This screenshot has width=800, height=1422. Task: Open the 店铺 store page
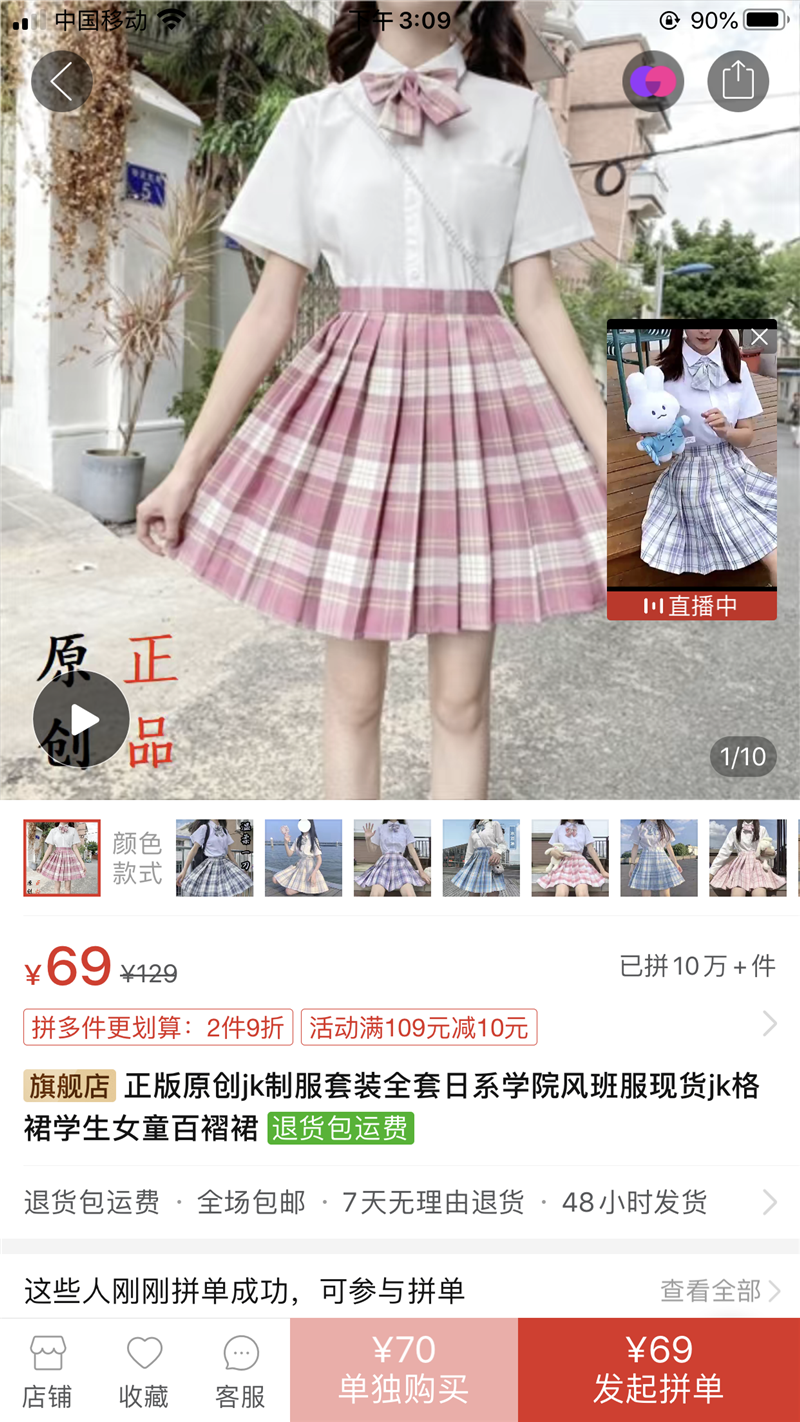tap(47, 1371)
